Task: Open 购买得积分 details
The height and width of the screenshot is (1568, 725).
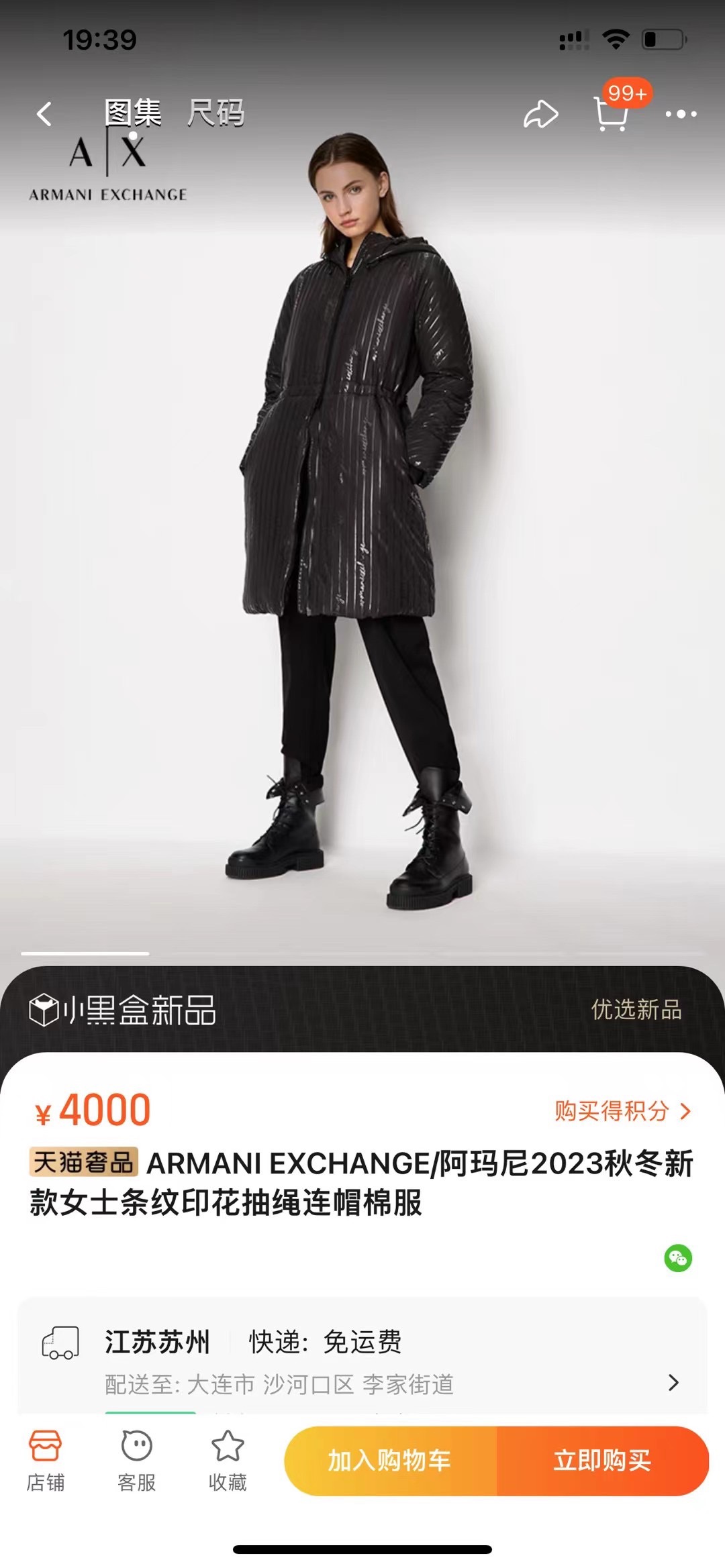Action: [x=622, y=1111]
